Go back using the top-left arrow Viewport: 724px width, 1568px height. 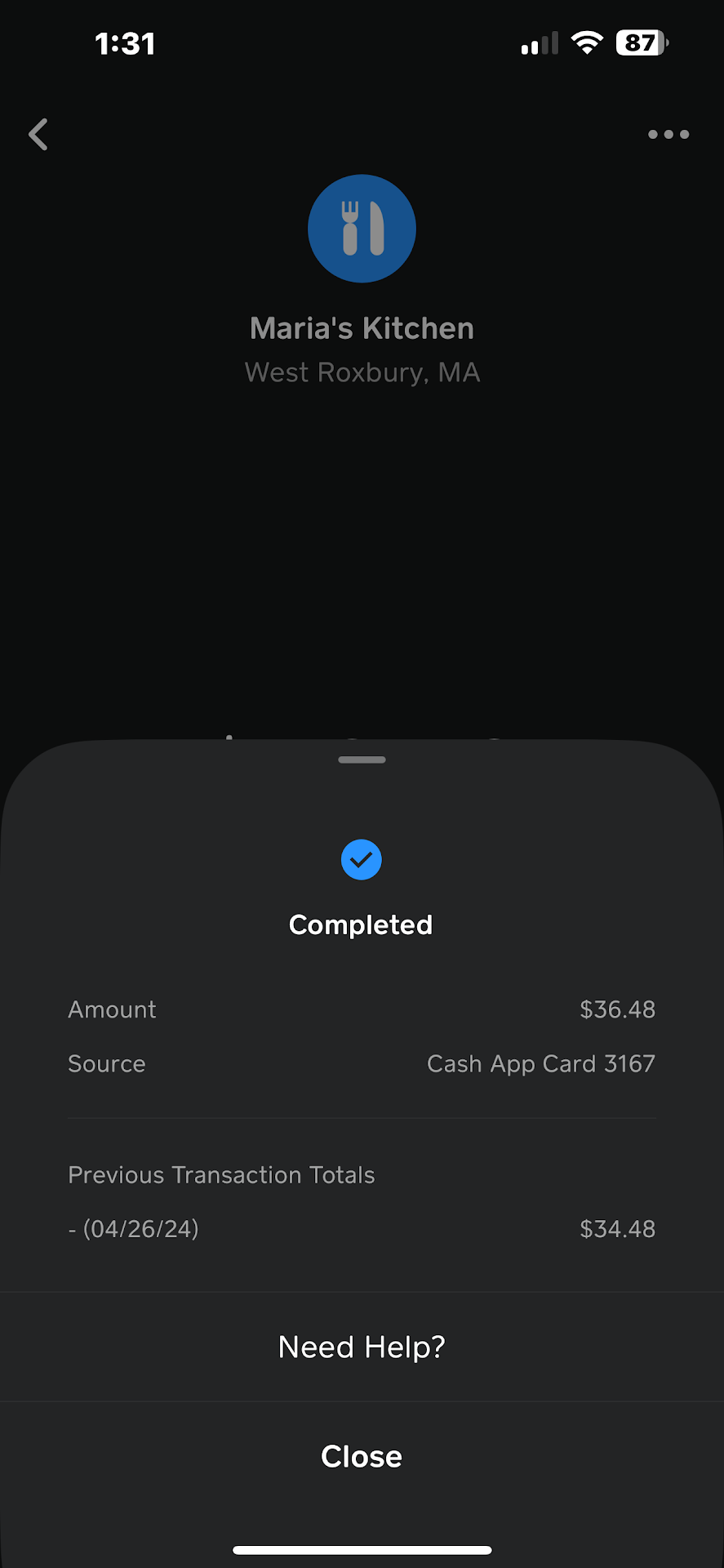coord(38,135)
